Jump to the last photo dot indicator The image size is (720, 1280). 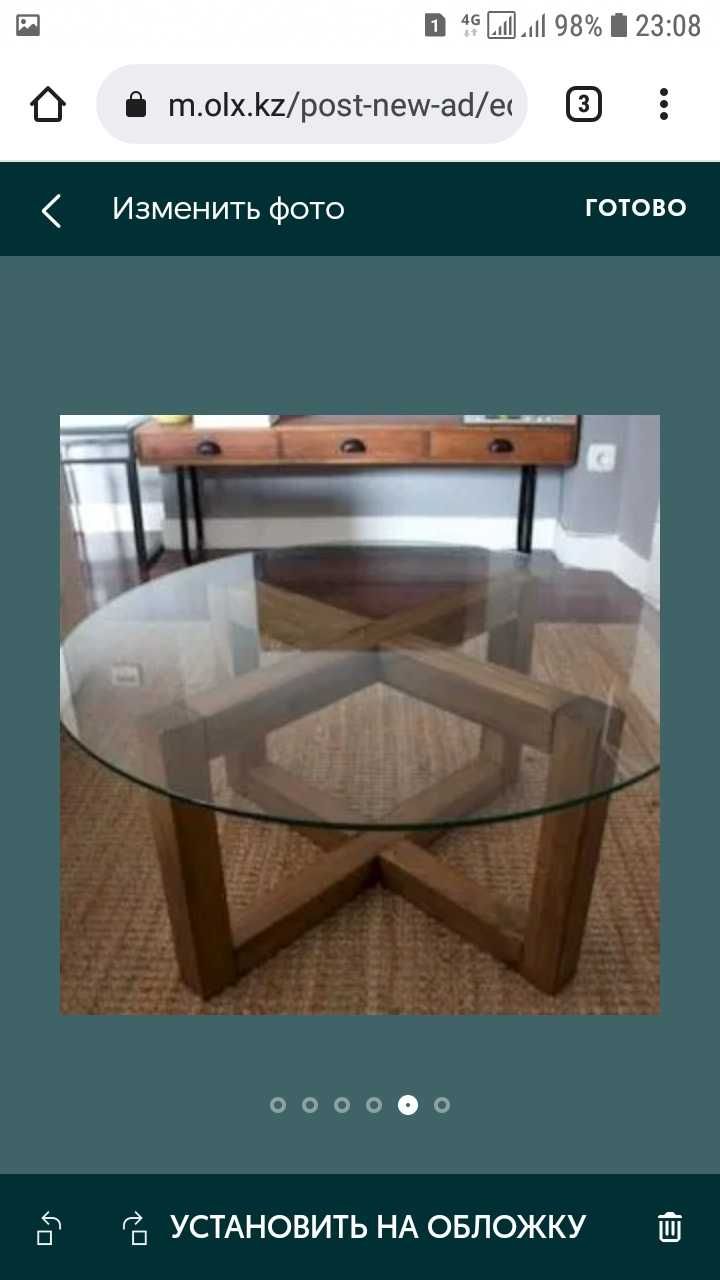(x=442, y=1105)
